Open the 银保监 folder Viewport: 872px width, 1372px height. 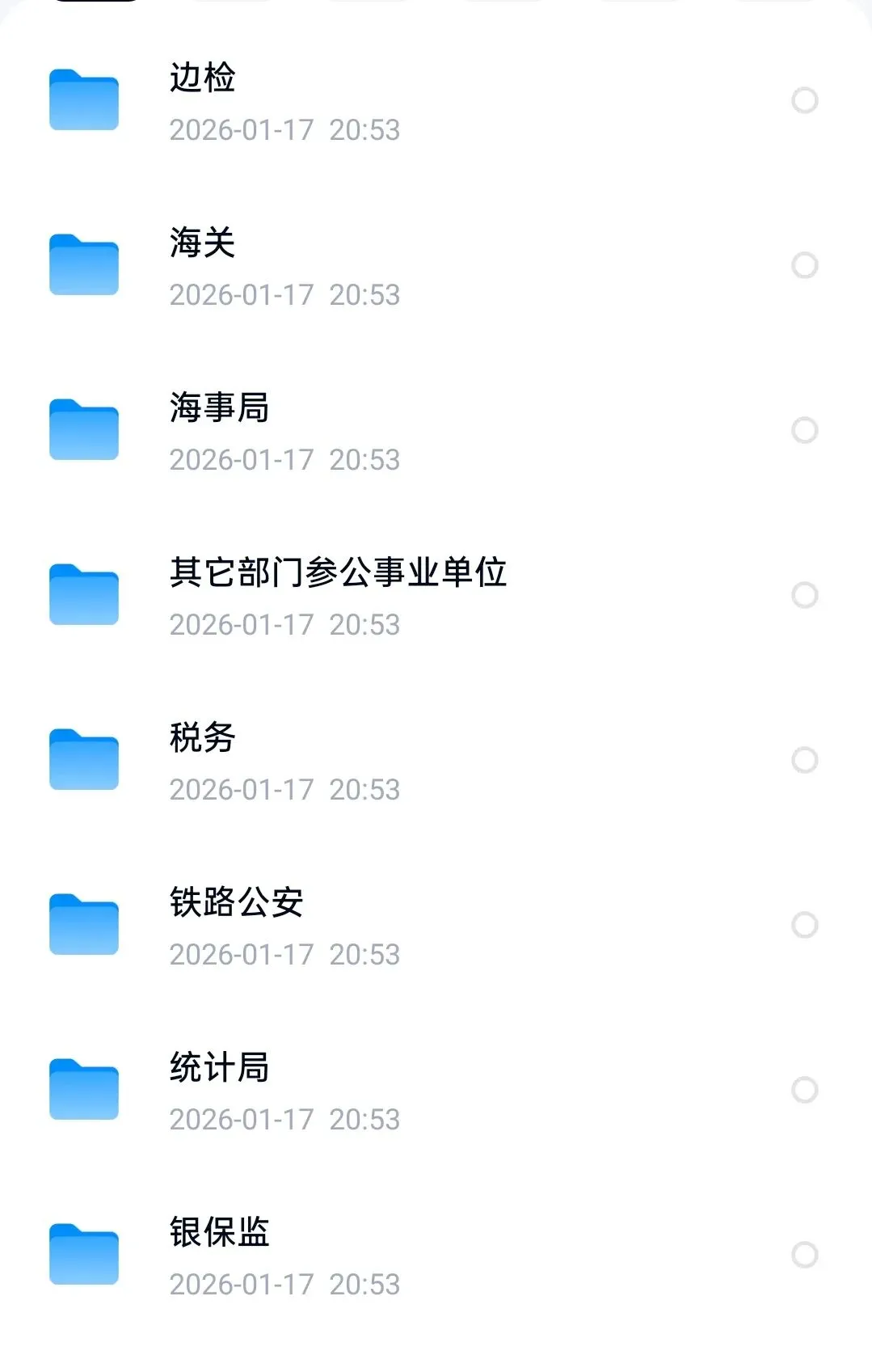coord(219,1234)
